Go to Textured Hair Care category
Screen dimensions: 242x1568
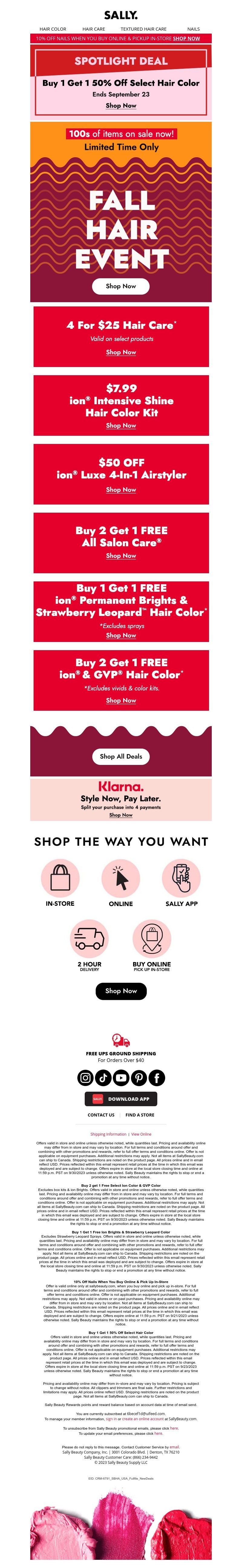(x=143, y=28)
